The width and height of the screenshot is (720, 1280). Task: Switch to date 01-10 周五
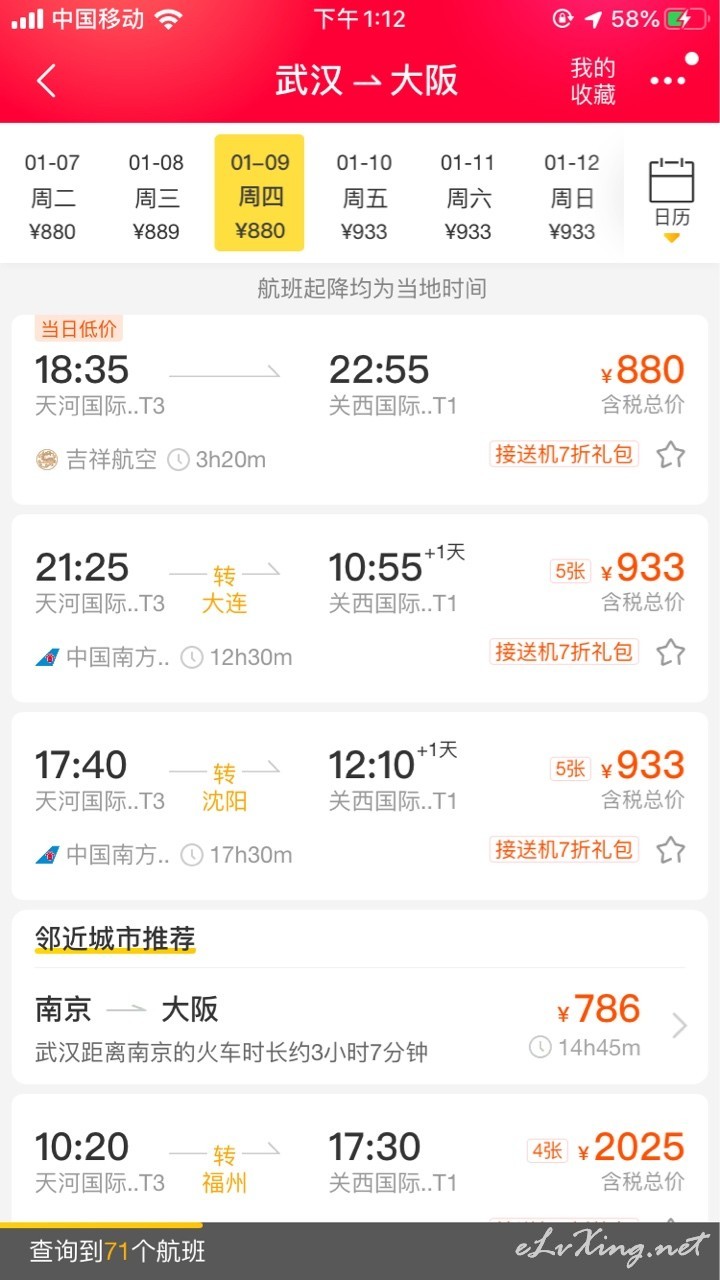364,196
